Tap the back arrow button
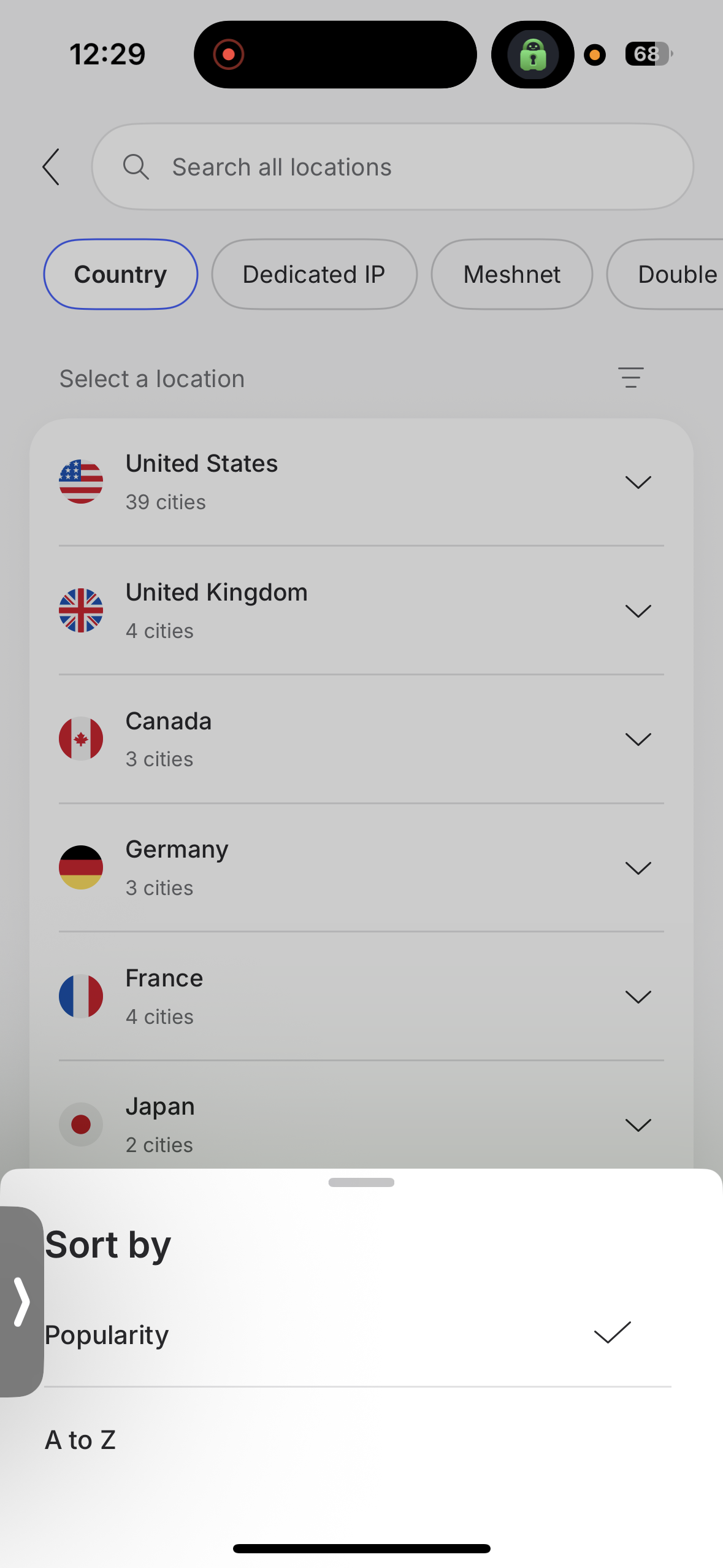 (x=51, y=166)
